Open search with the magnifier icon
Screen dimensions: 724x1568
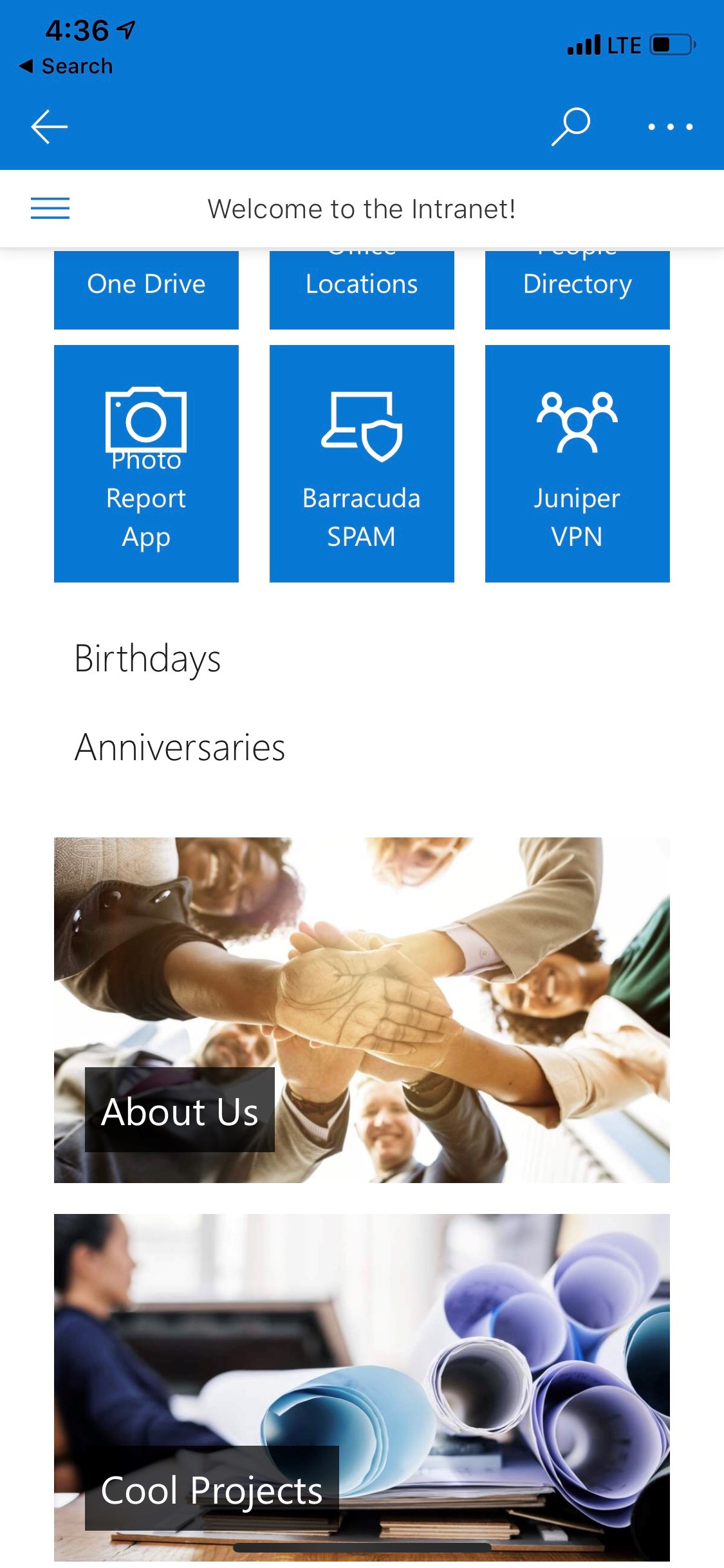click(x=571, y=126)
